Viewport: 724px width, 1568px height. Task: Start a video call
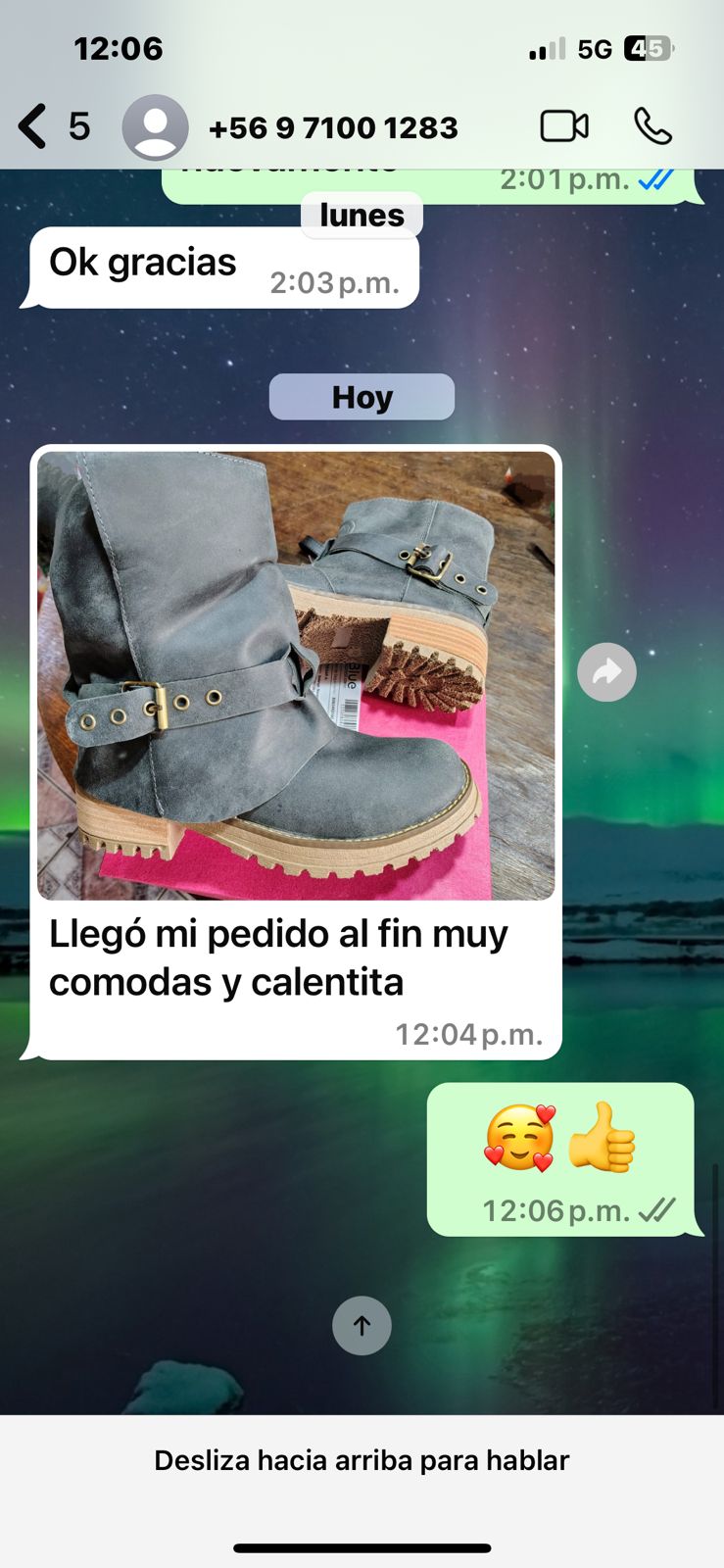click(564, 126)
